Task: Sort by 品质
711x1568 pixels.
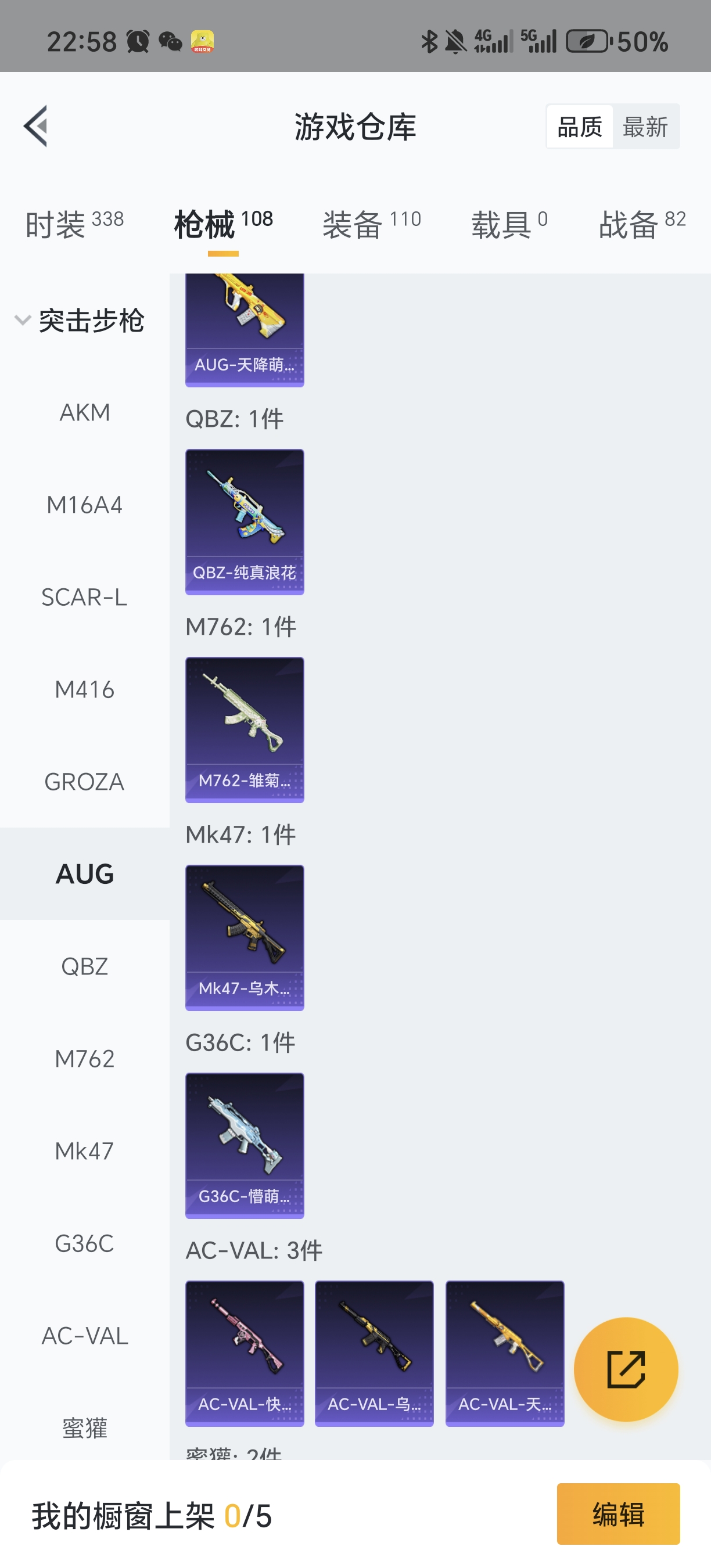Action: click(580, 127)
